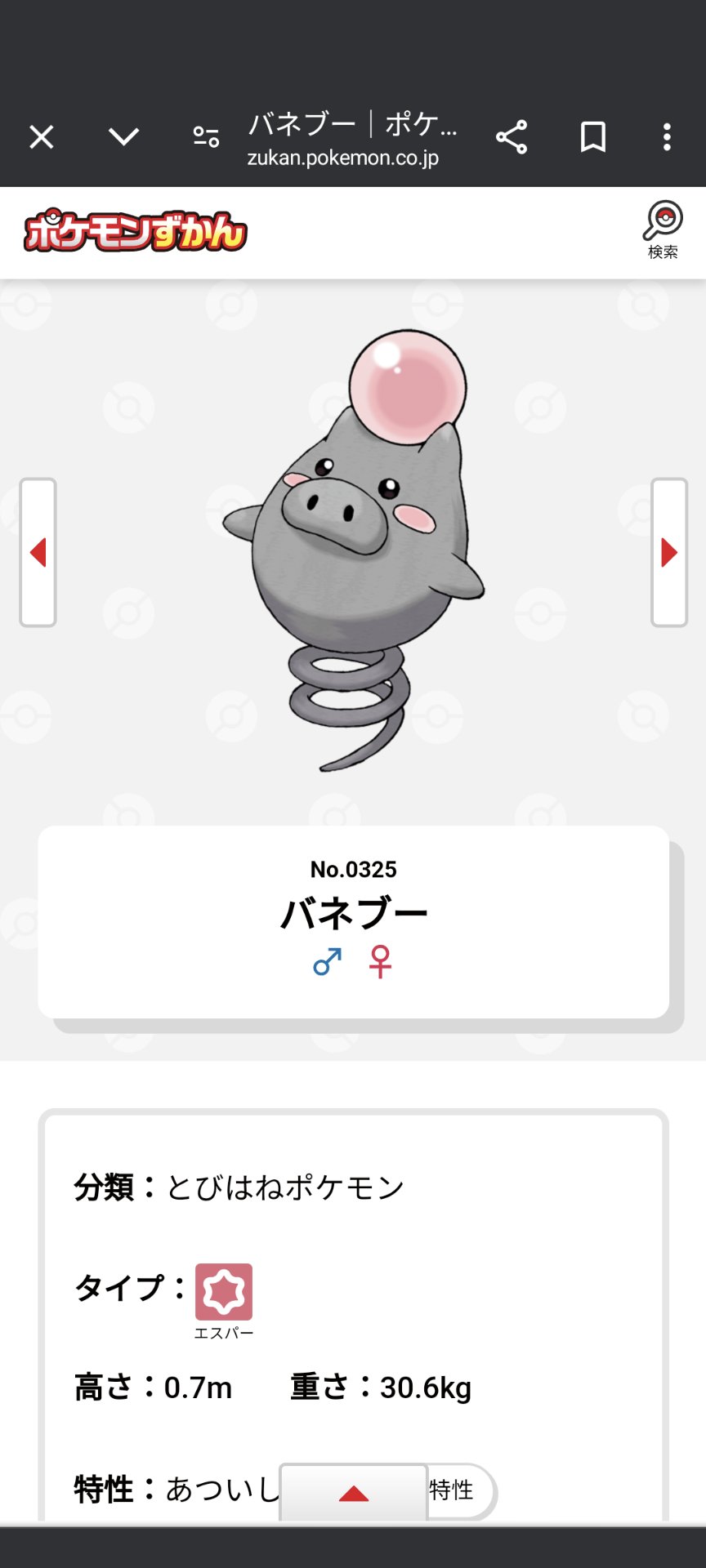Close the current page with the X

click(x=40, y=137)
